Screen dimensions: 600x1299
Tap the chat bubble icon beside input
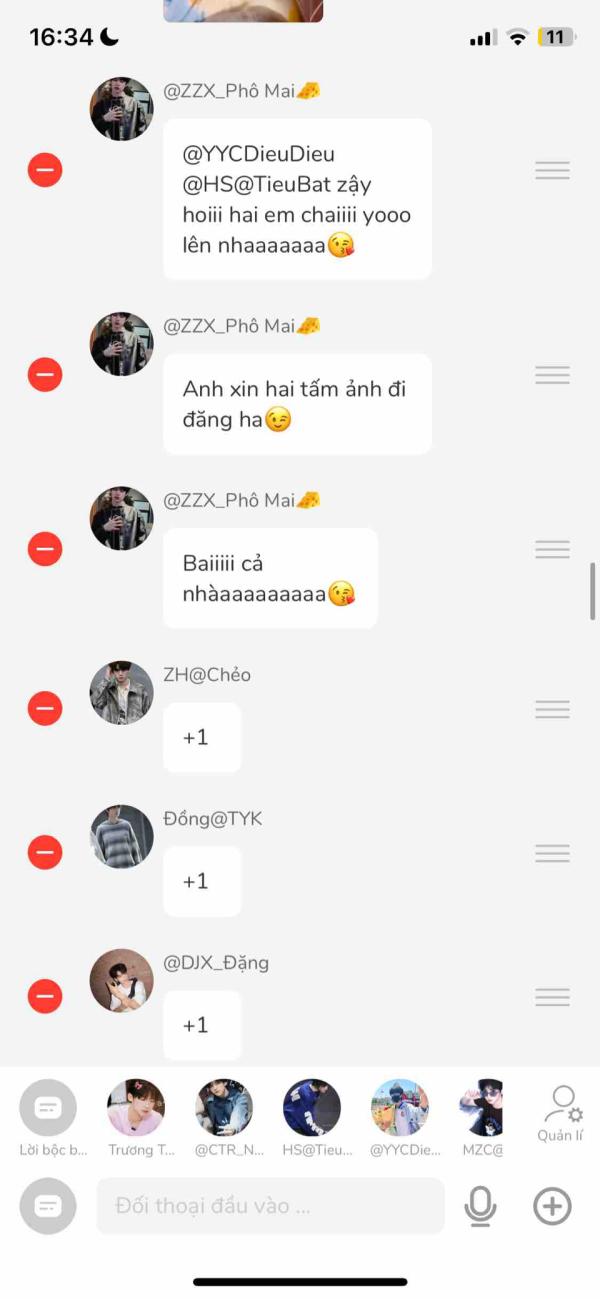point(48,1206)
